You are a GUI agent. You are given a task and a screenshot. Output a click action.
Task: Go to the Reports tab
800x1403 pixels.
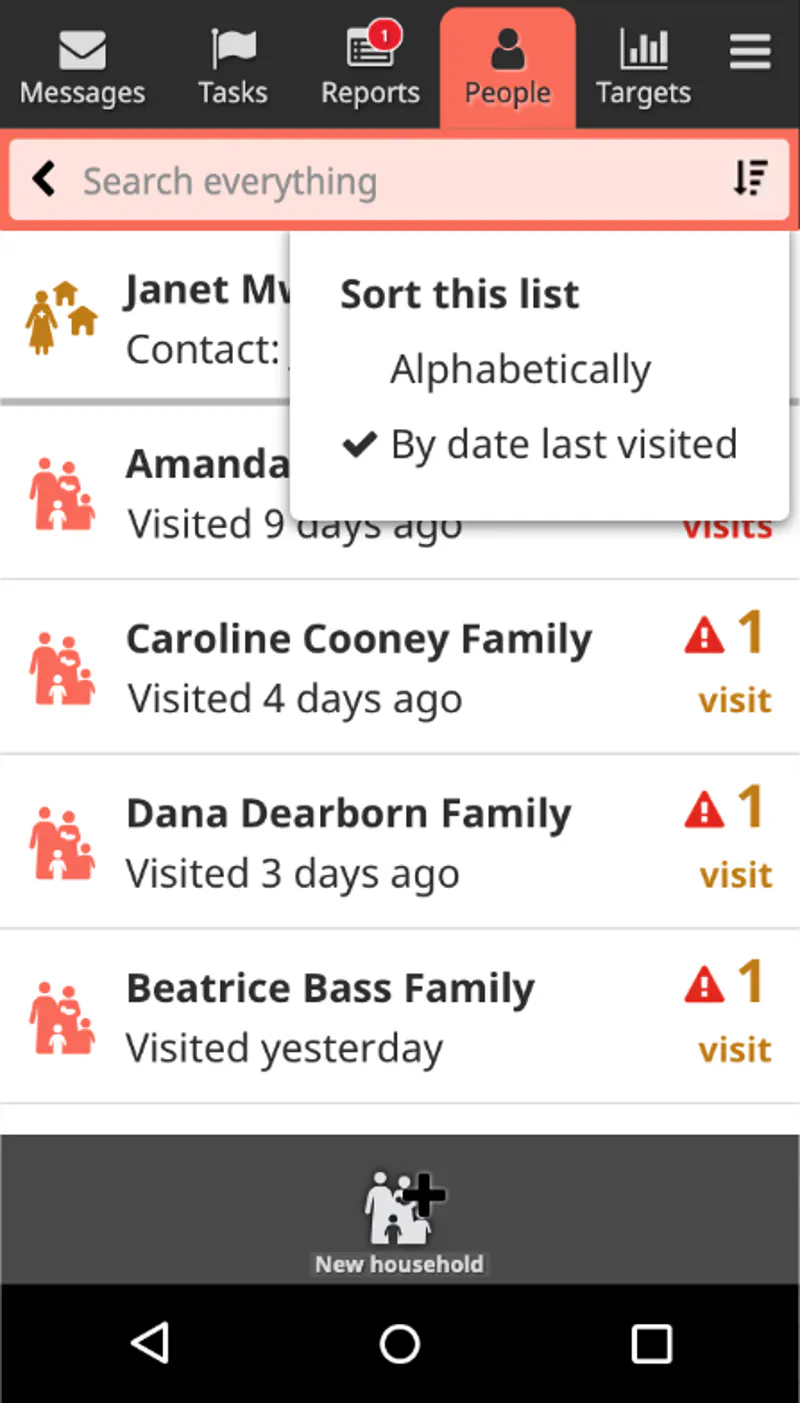pos(370,67)
